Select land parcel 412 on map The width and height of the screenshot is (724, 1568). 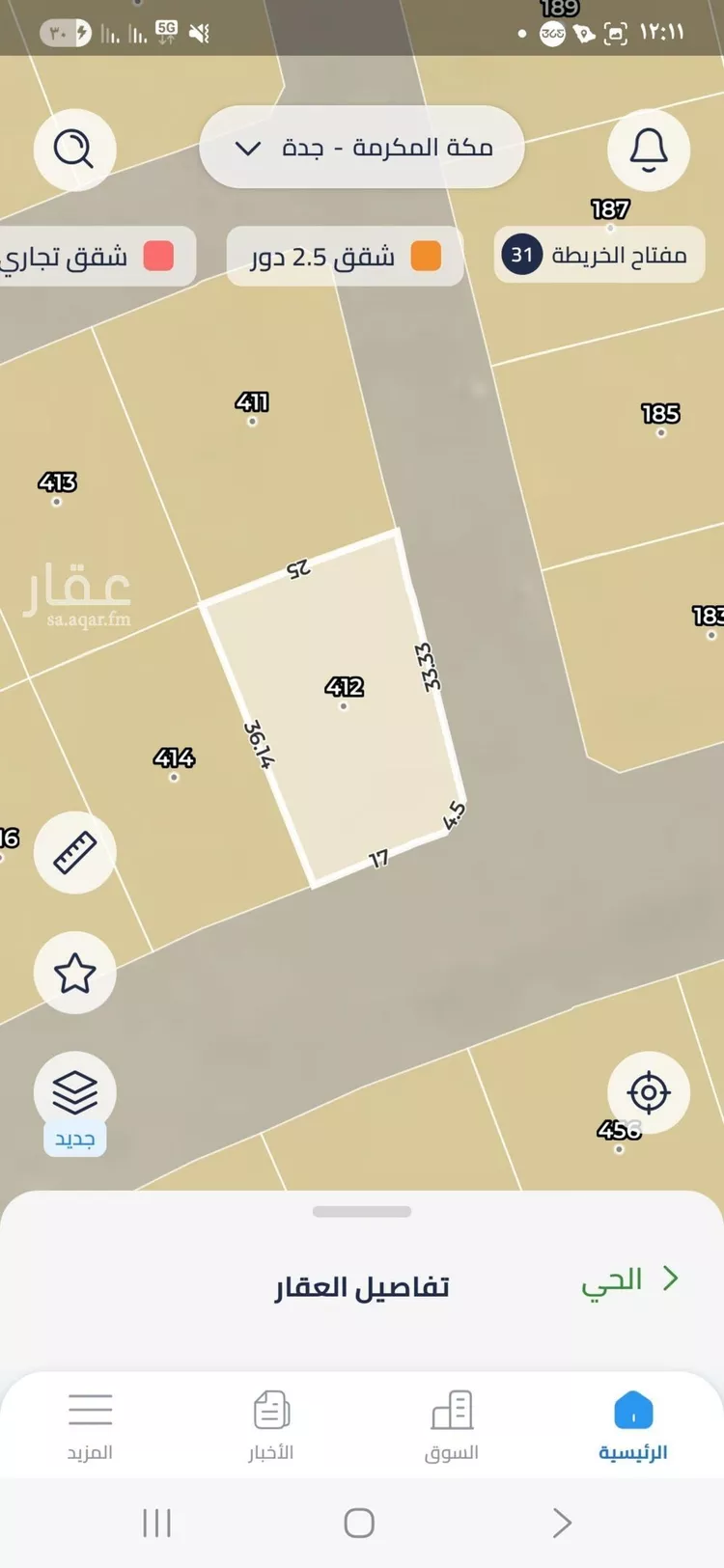[344, 704]
